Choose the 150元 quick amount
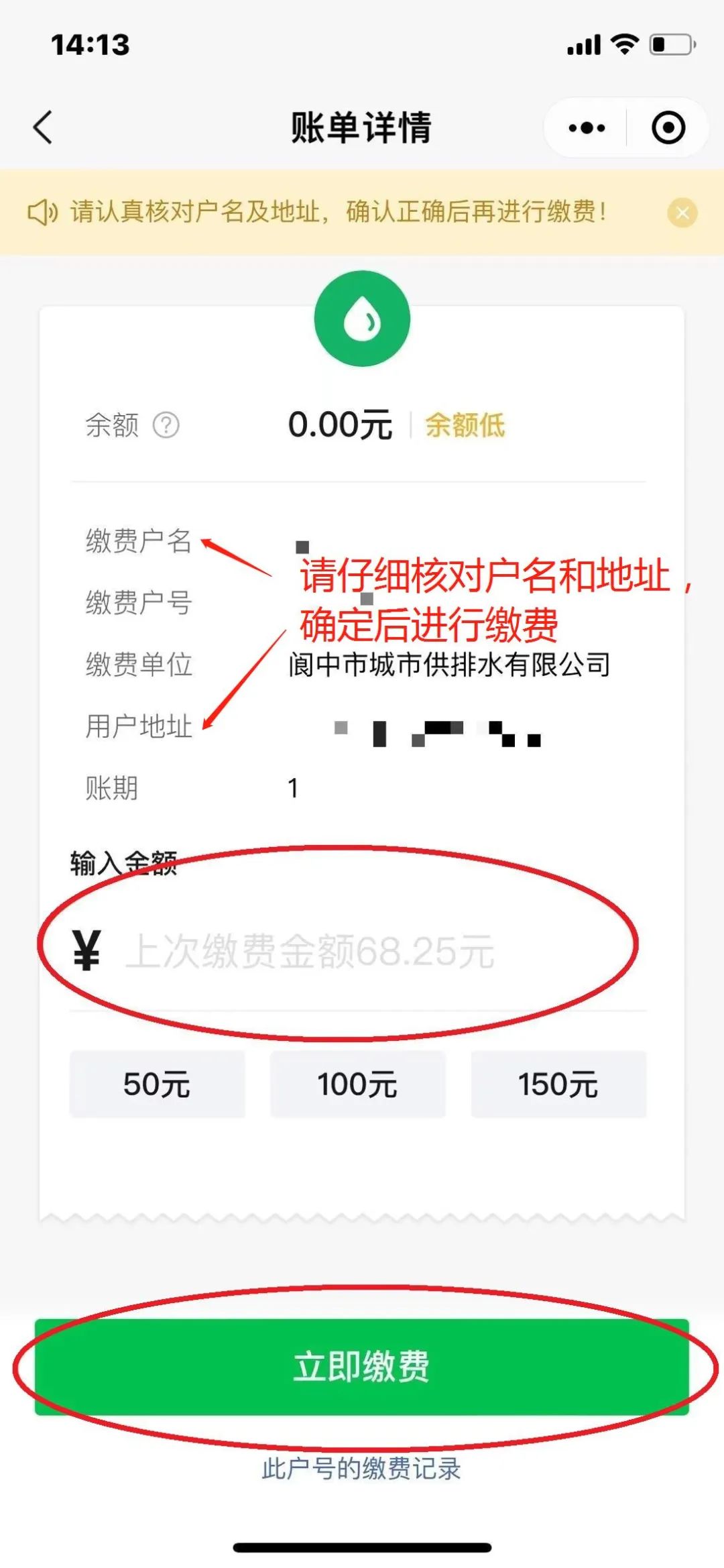Image resolution: width=724 pixels, height=1568 pixels. [558, 1084]
